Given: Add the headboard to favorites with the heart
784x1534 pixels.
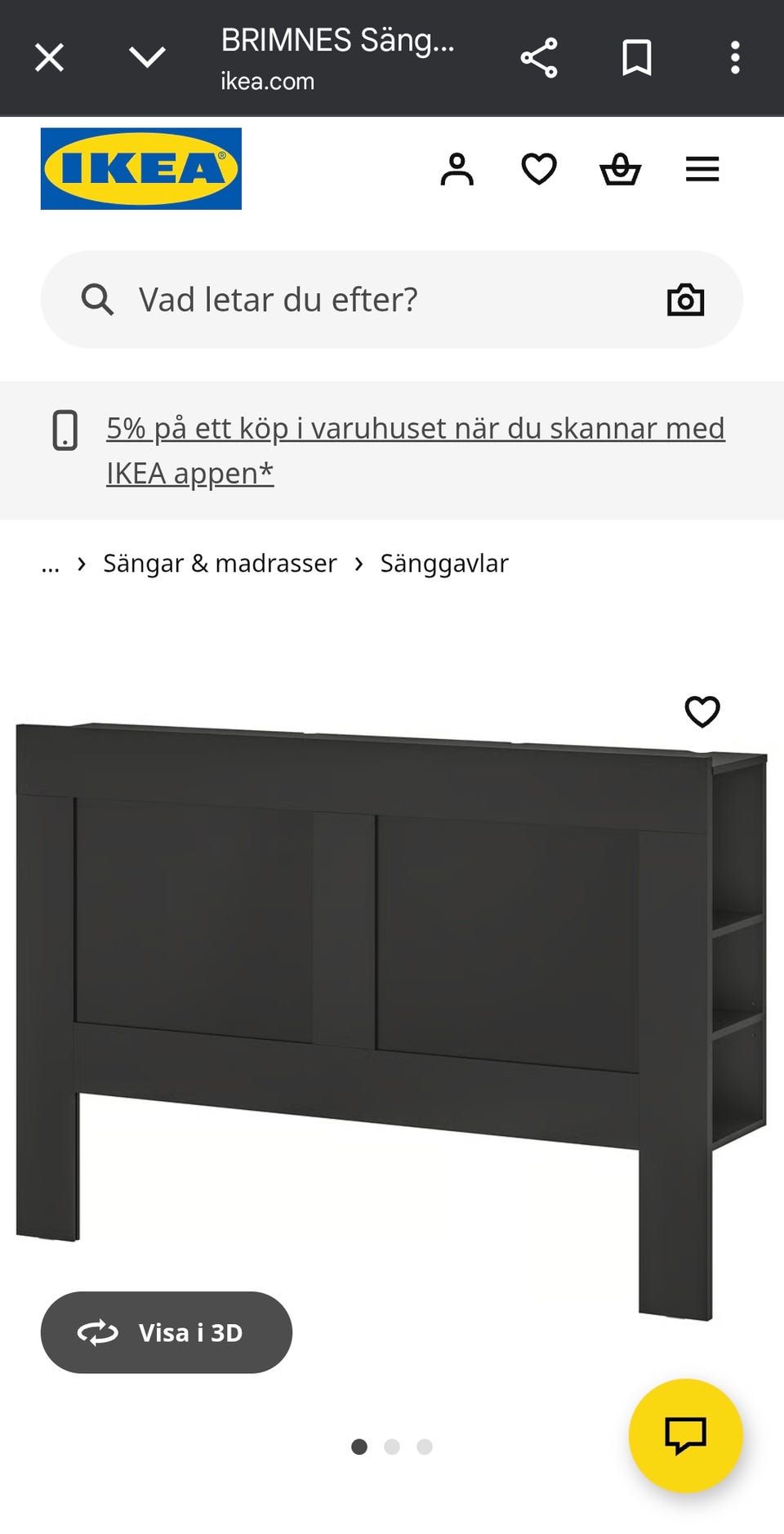Looking at the screenshot, I should (x=702, y=711).
